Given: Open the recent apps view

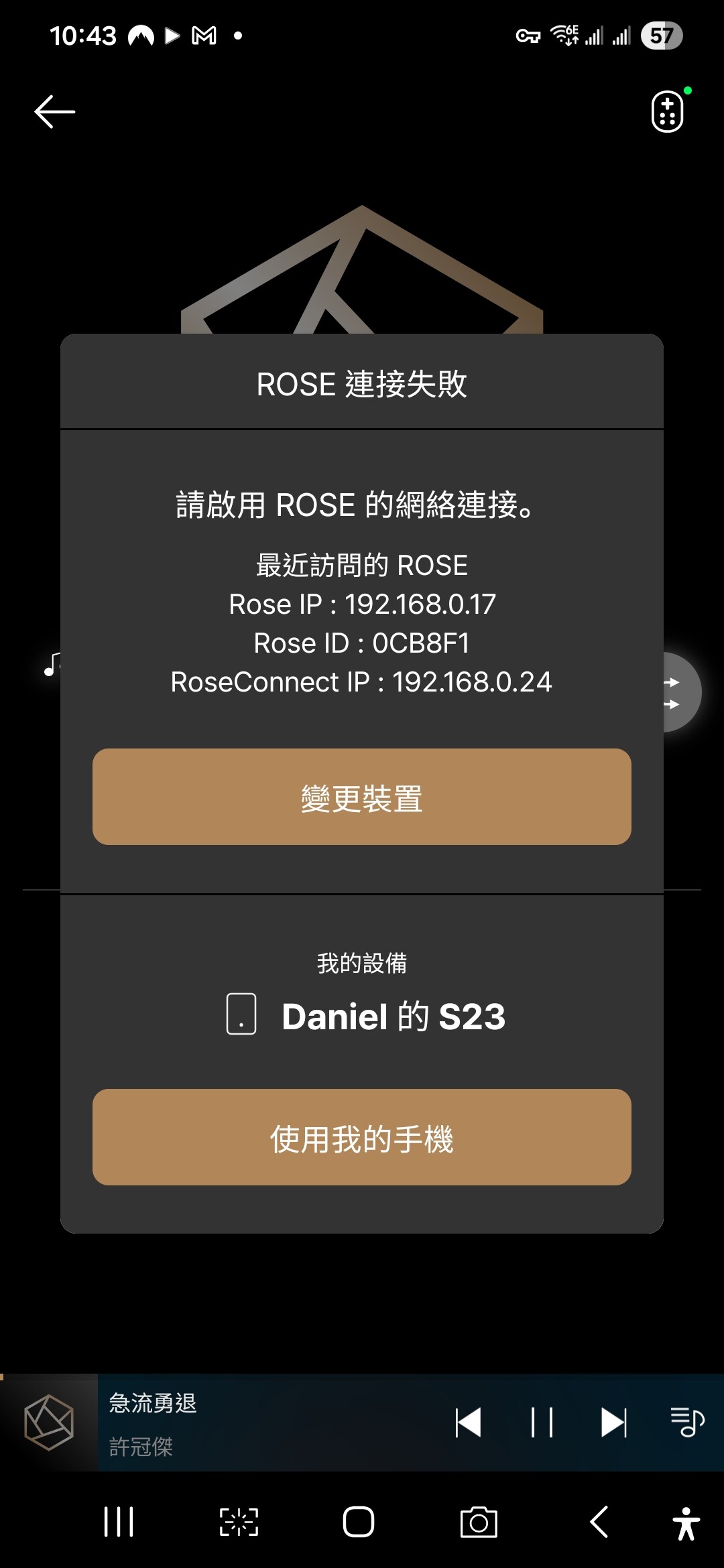Looking at the screenshot, I should tap(119, 1522).
